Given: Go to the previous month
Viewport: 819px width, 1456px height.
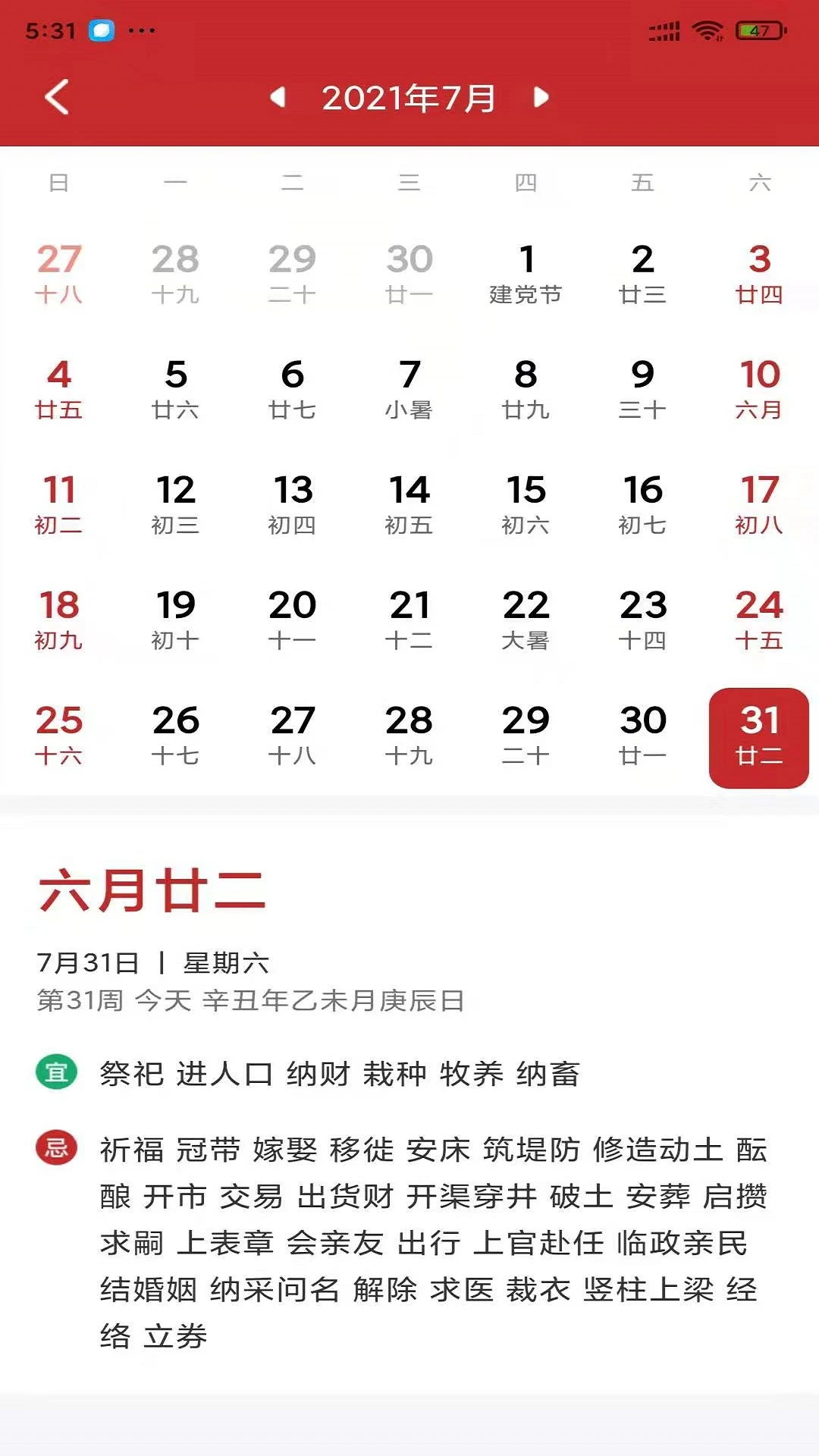Looking at the screenshot, I should pyautogui.click(x=278, y=97).
